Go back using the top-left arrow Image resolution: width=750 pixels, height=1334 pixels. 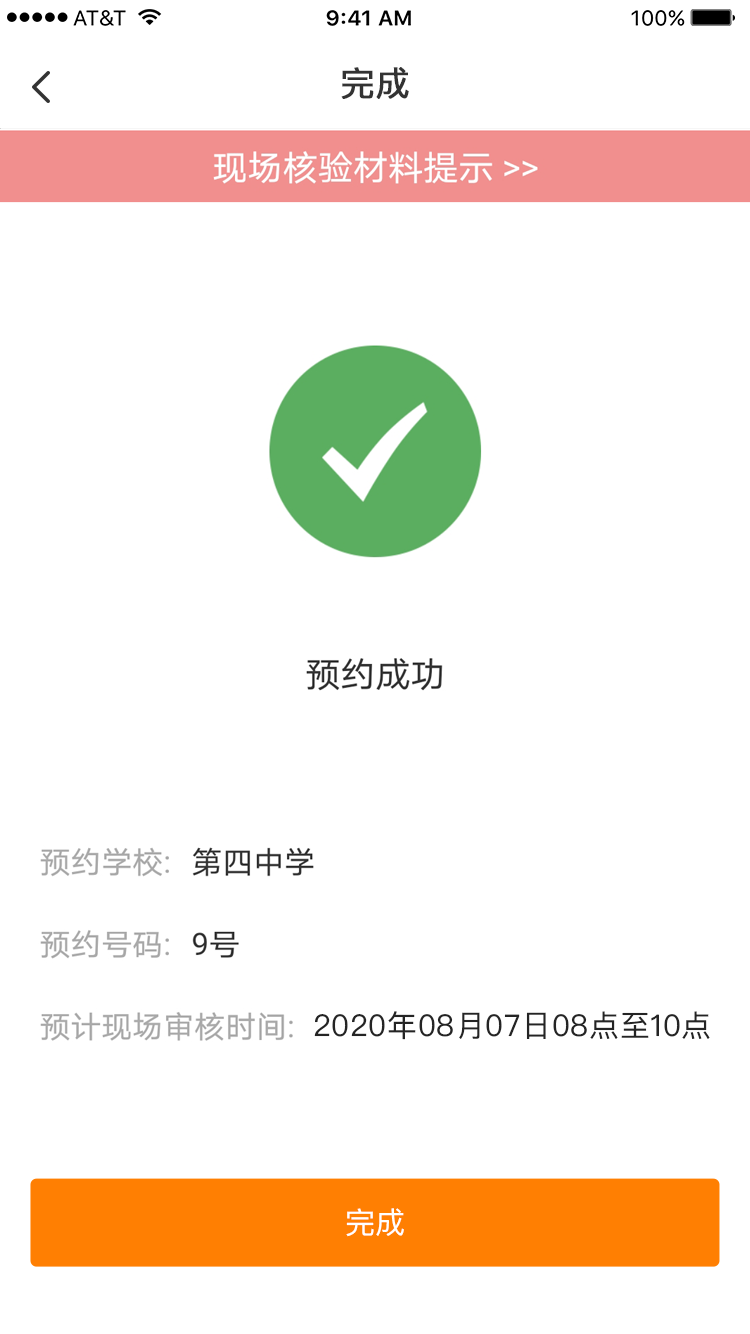[x=41, y=87]
